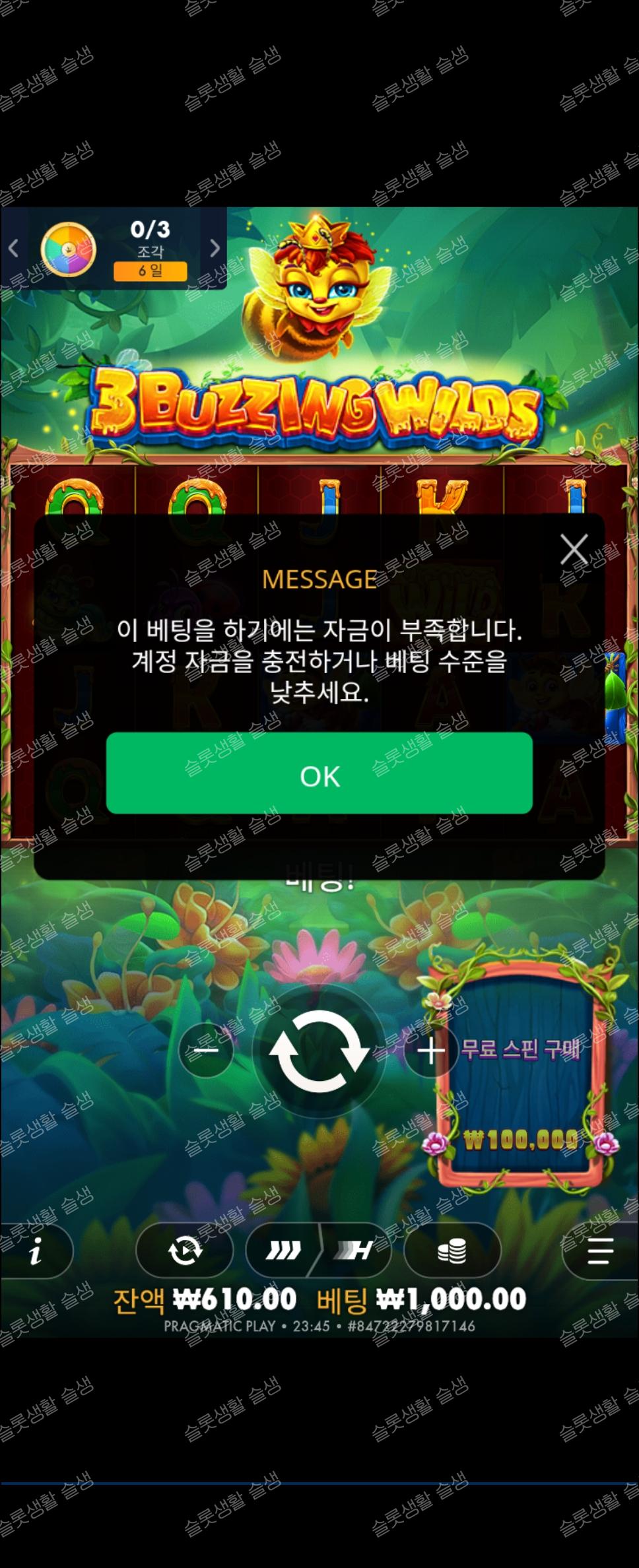Toggle the turbo spin speed control
The height and width of the screenshot is (1568, 639).
pyautogui.click(x=319, y=1251)
